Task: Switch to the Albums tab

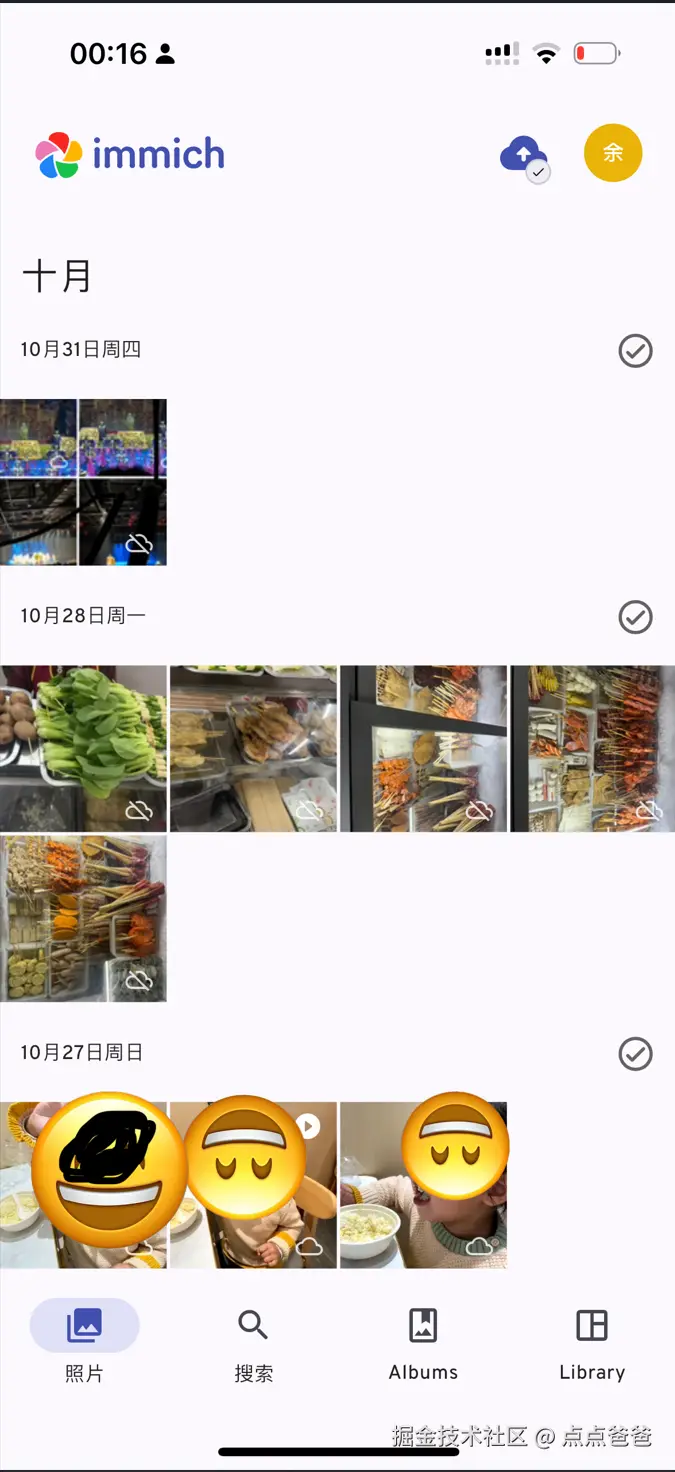Action: 423,1345
